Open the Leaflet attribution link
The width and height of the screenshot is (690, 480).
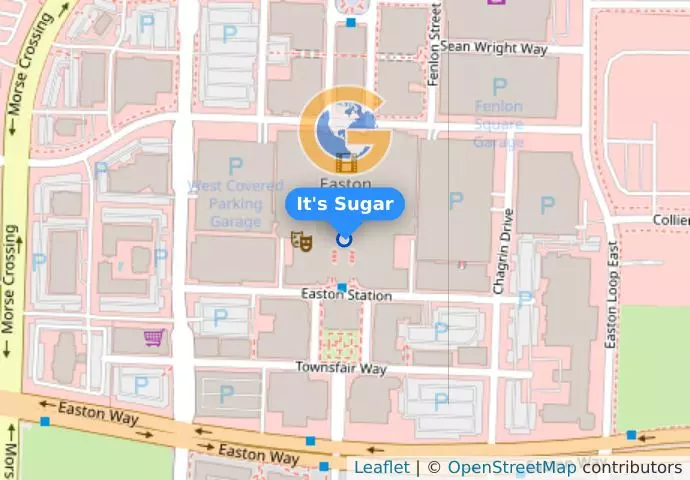381,468
